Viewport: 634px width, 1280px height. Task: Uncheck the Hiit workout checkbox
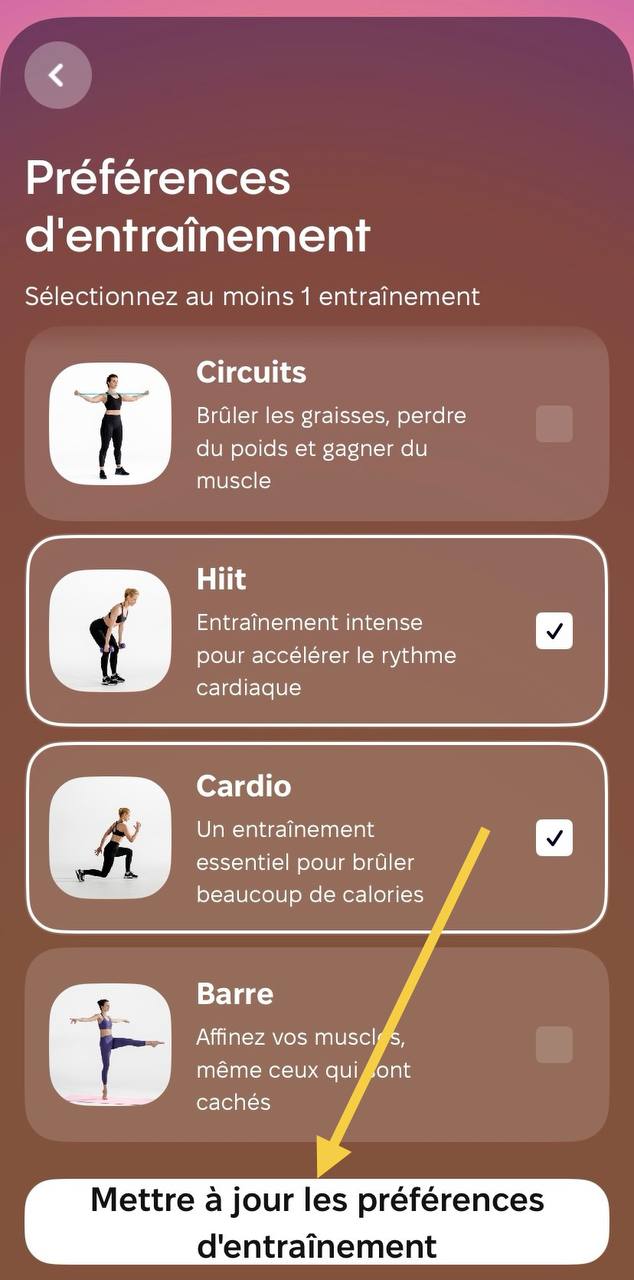pos(554,631)
